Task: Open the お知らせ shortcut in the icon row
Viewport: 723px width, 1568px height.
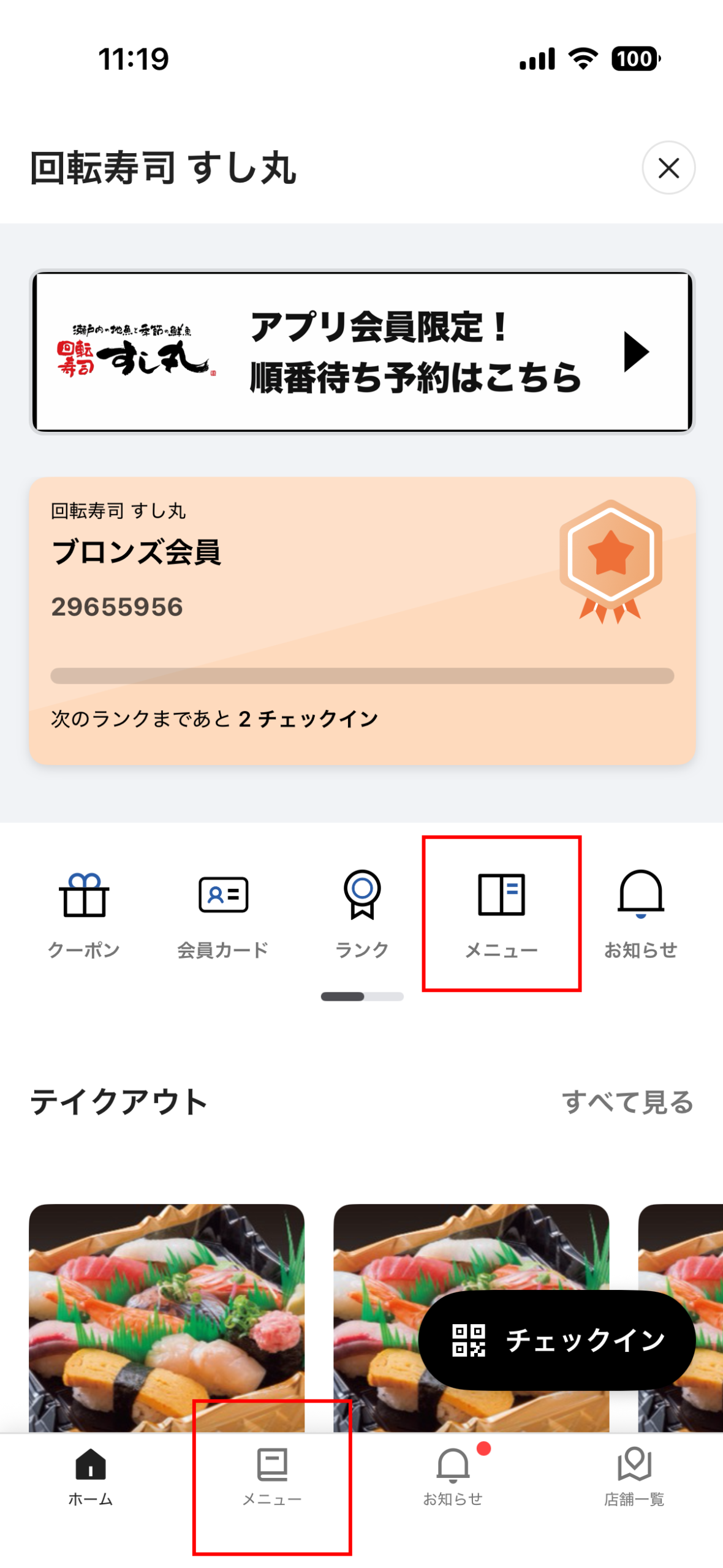Action: coord(640,911)
